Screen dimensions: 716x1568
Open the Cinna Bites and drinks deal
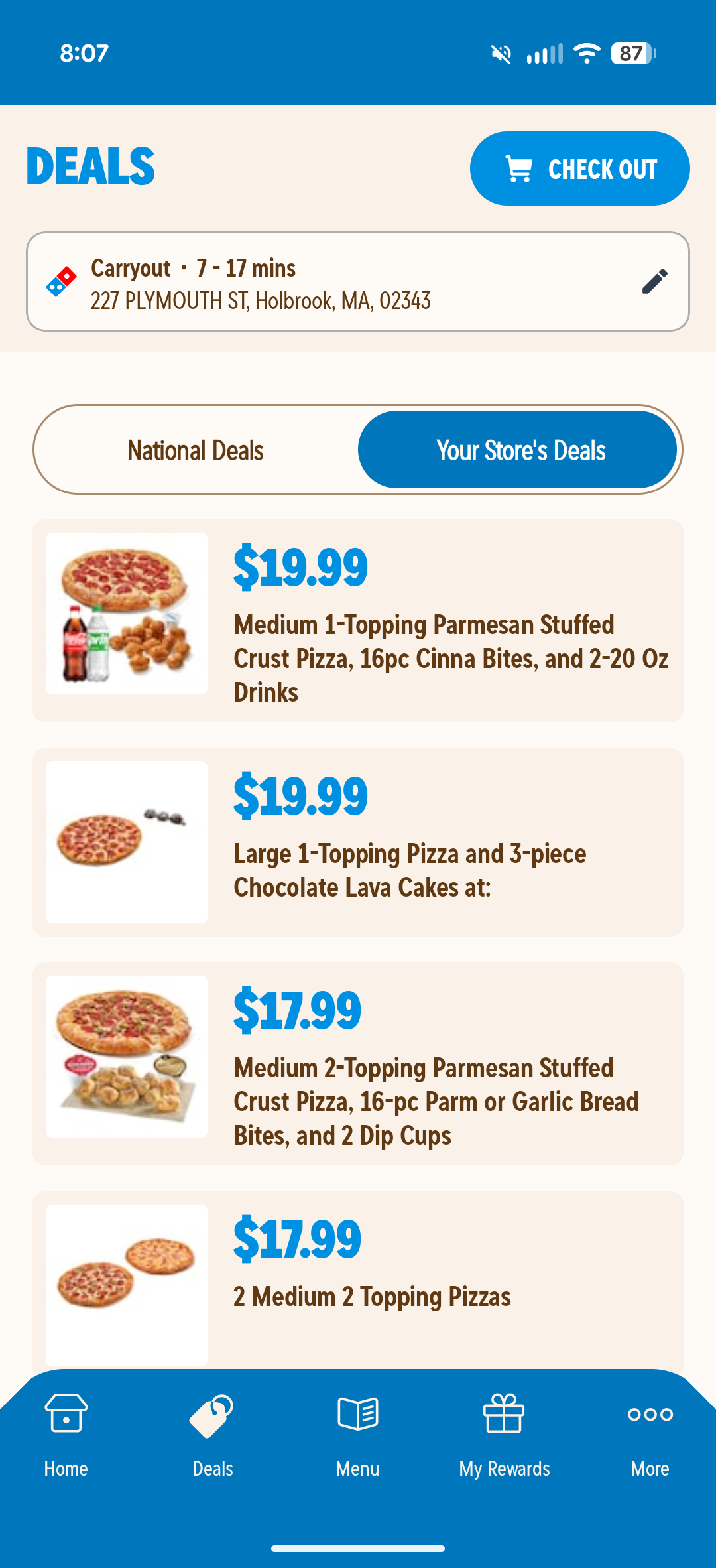click(x=358, y=621)
